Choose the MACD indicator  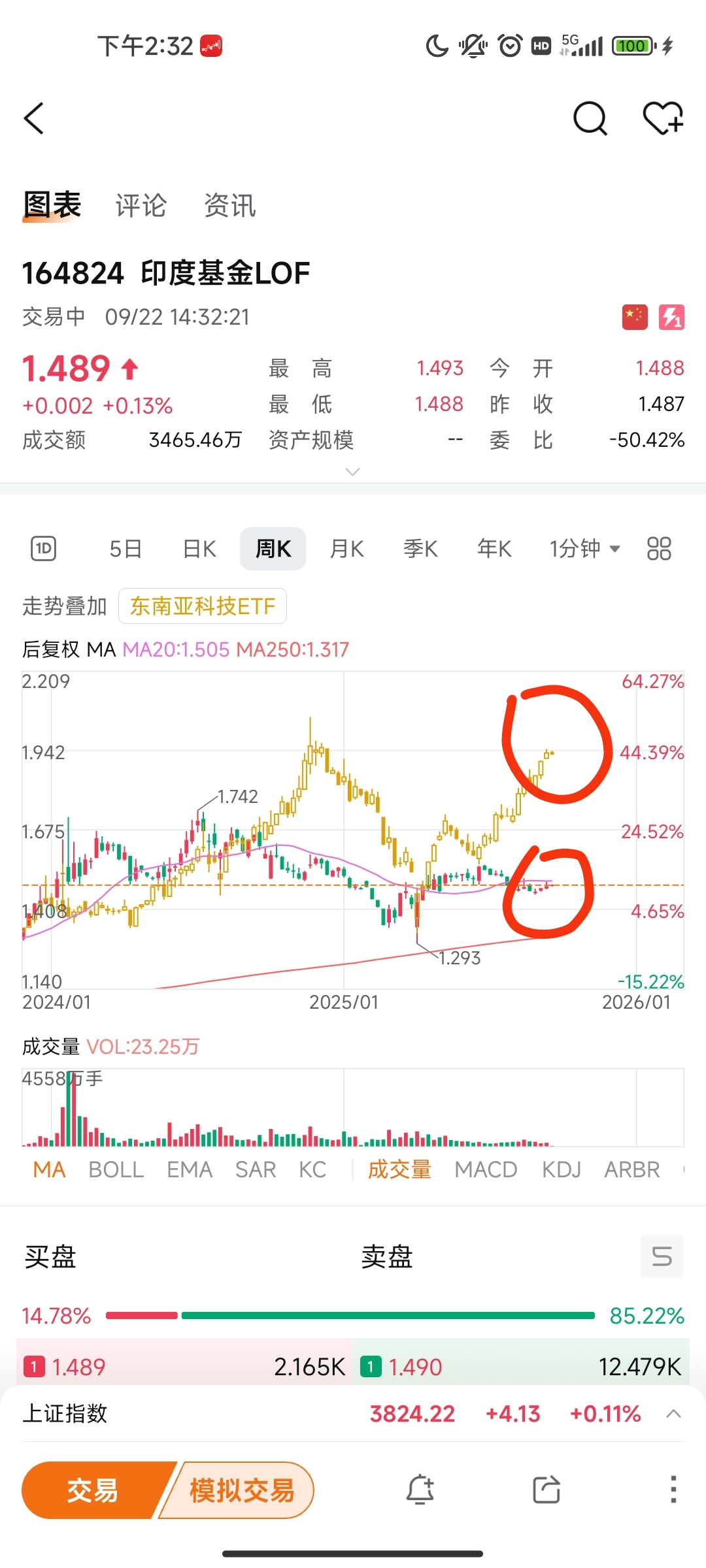tap(486, 1169)
